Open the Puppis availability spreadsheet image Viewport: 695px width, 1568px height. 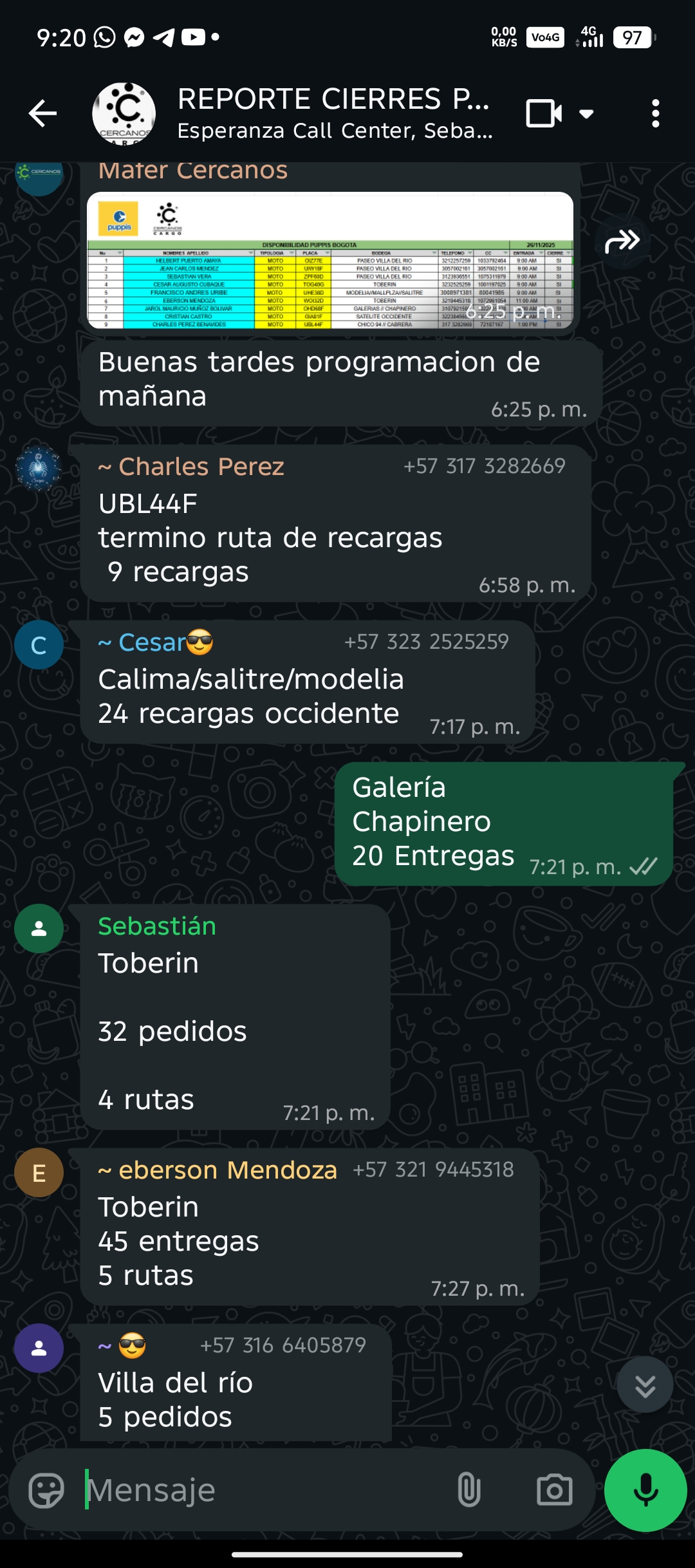click(329, 261)
